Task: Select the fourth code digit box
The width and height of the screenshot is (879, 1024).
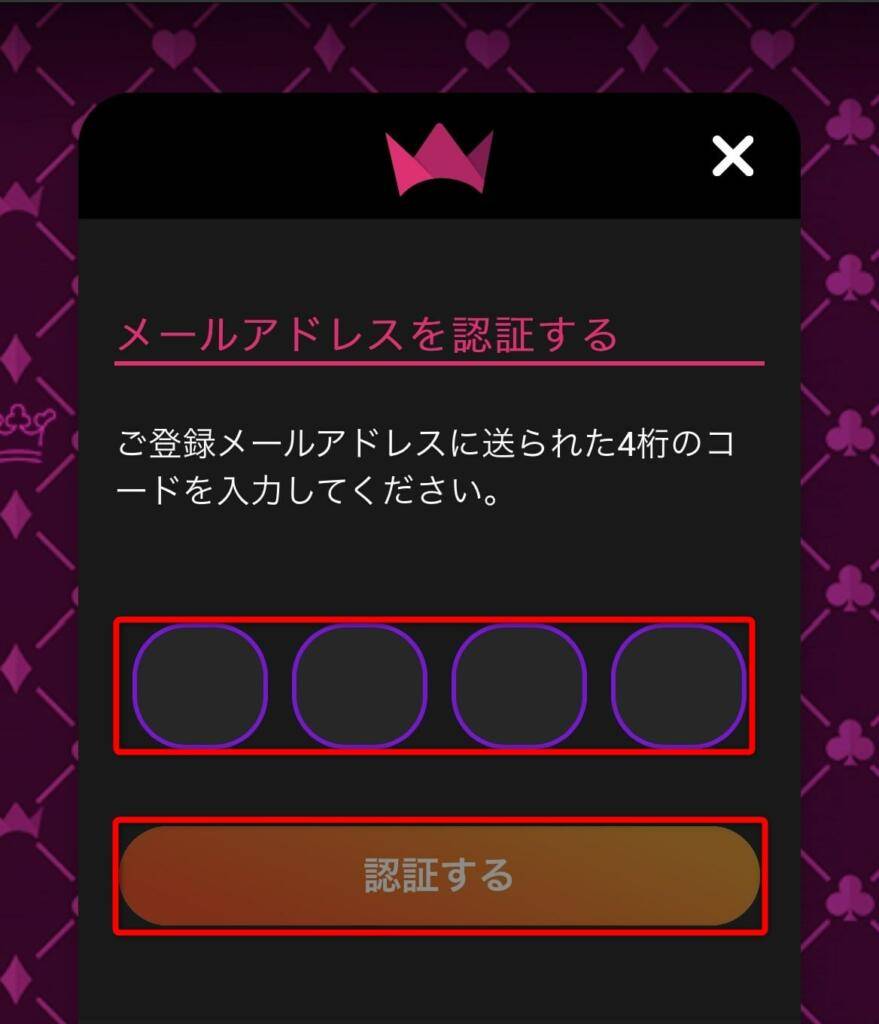Action: coord(679,686)
